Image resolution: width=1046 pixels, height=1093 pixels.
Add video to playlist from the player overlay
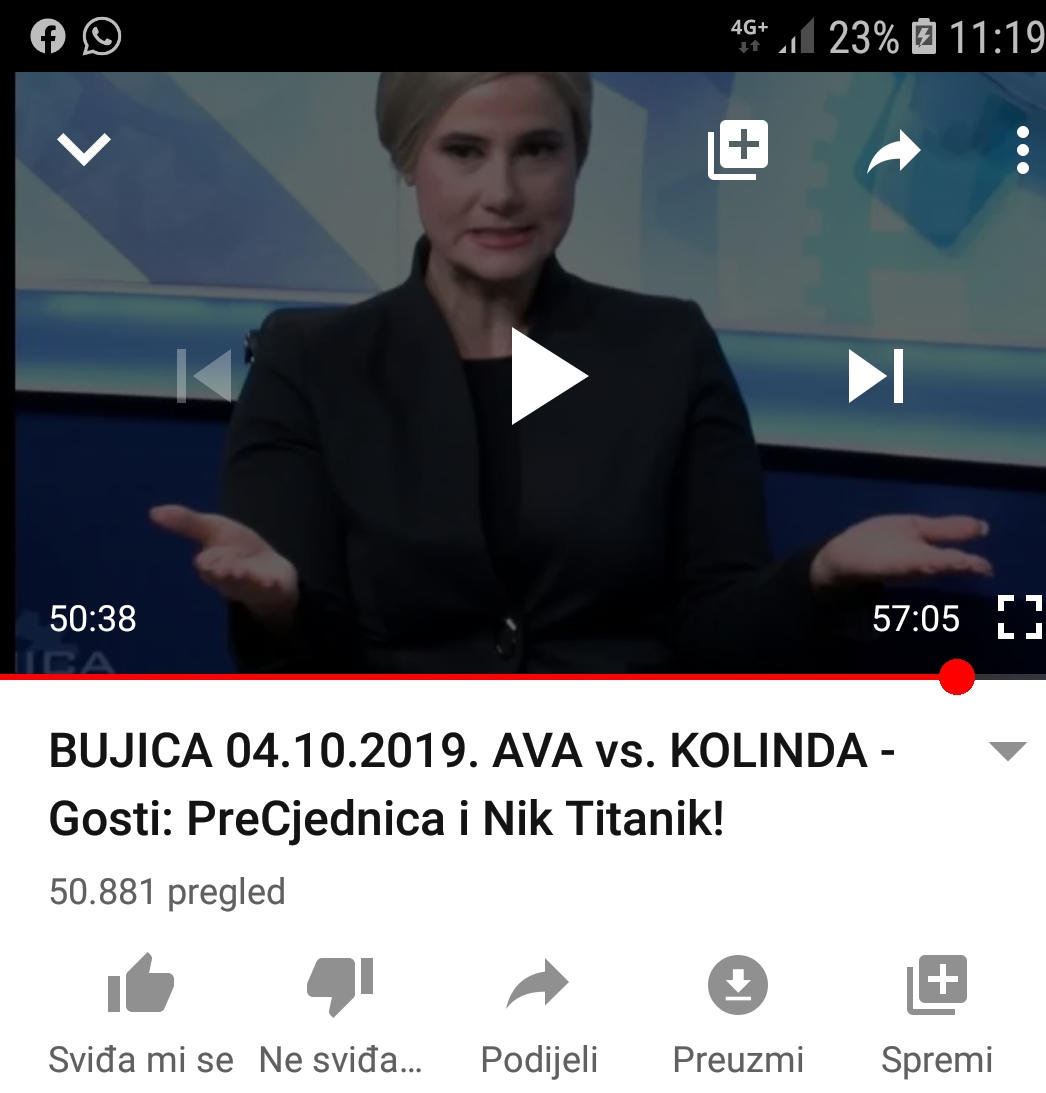coord(738,150)
